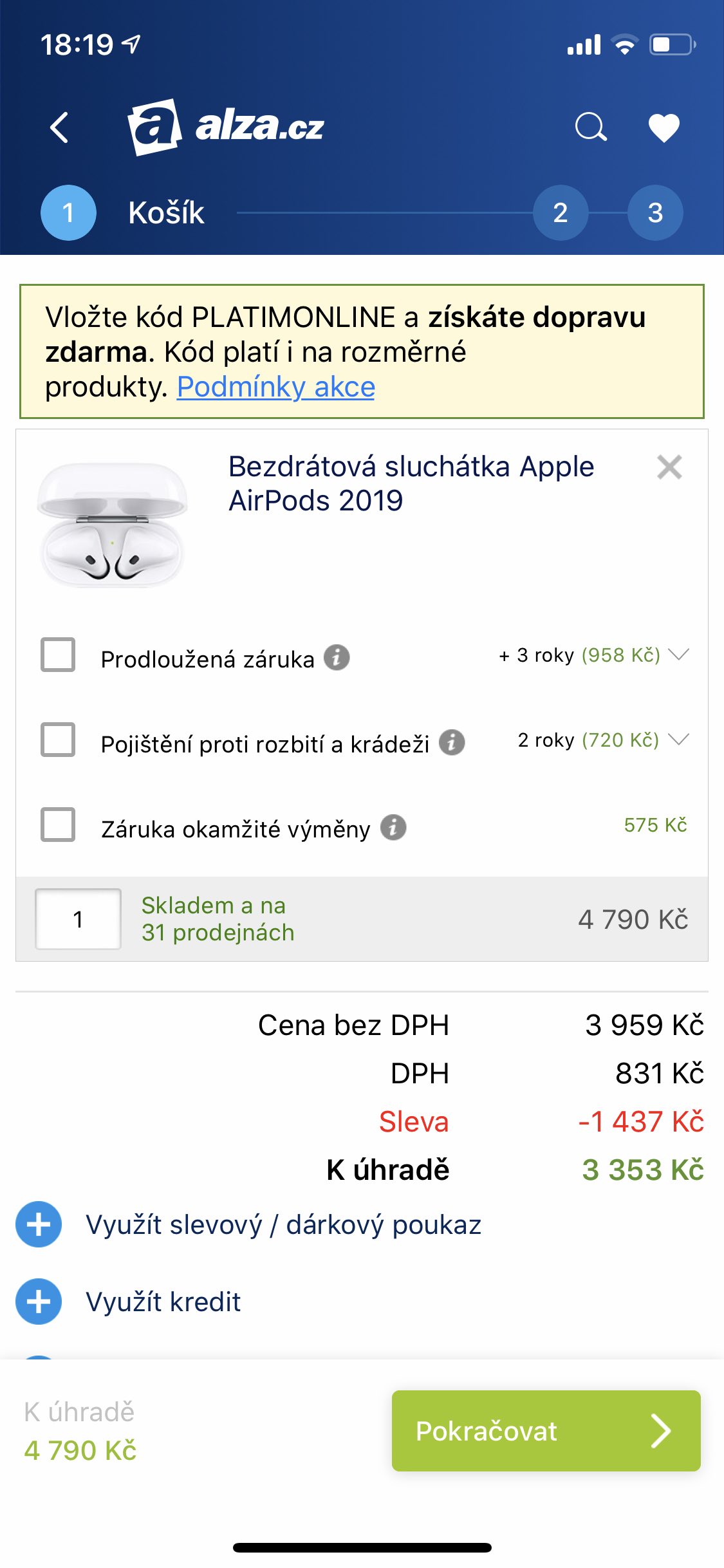Open favorites via the heart icon
This screenshot has height=1568, width=724.
[x=664, y=127]
